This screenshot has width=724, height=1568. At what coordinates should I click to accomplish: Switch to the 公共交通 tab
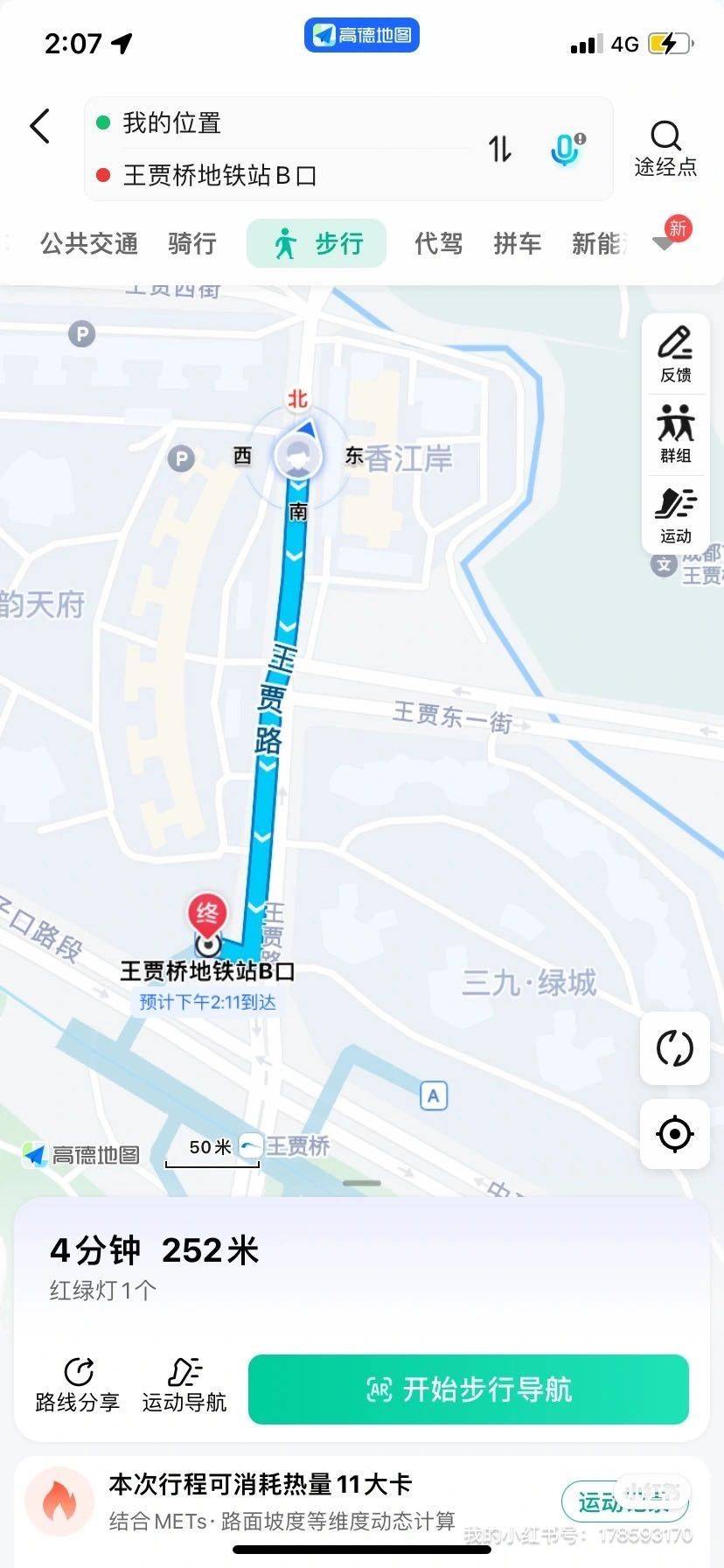pyautogui.click(x=89, y=243)
